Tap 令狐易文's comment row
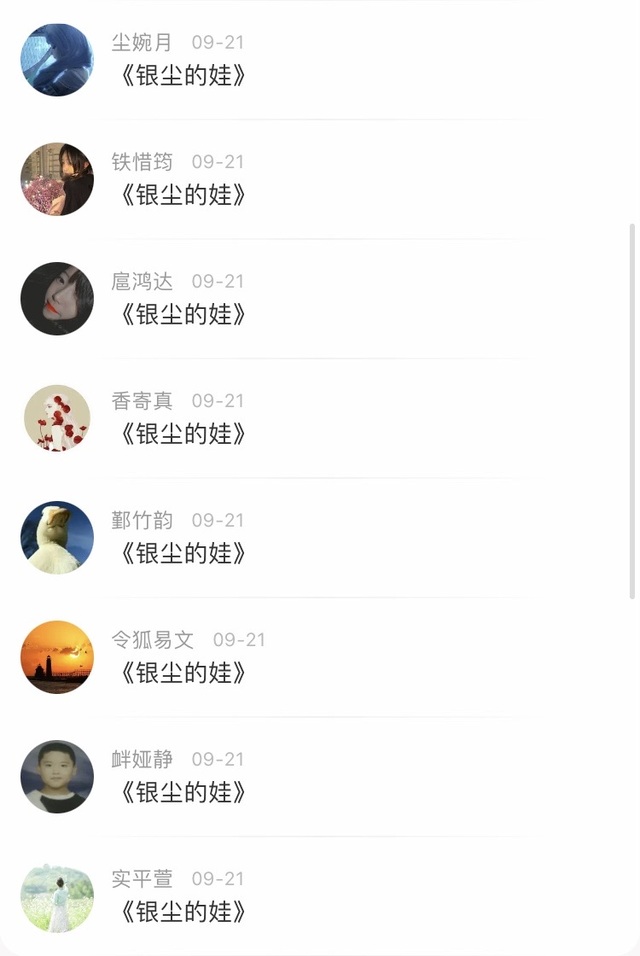Viewport: 640px width, 956px height. 183,673
